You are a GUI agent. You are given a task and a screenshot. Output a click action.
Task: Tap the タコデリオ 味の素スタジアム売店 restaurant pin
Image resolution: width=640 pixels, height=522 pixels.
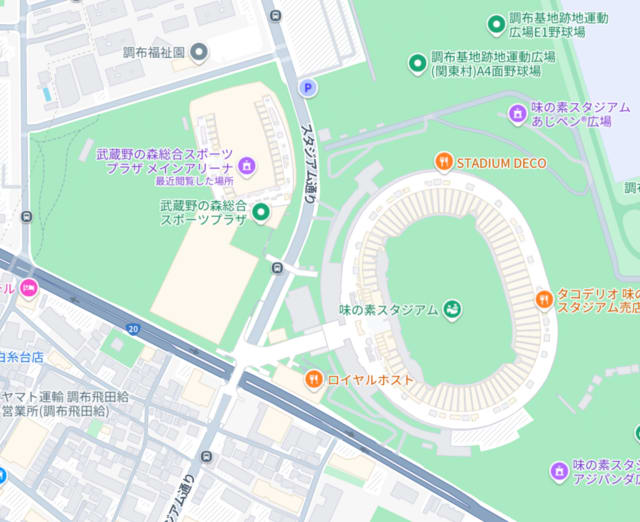pos(544,299)
